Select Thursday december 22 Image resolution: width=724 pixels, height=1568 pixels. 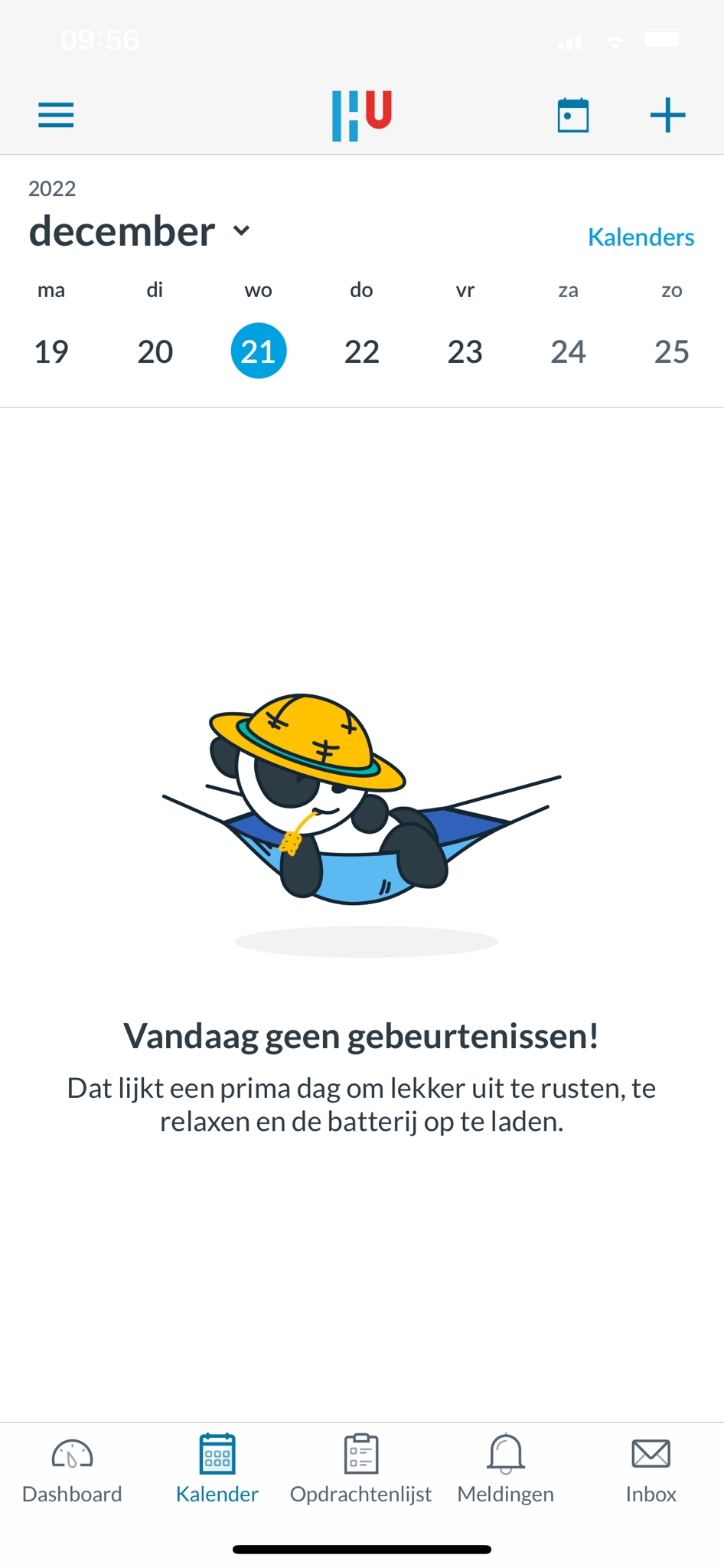point(361,351)
